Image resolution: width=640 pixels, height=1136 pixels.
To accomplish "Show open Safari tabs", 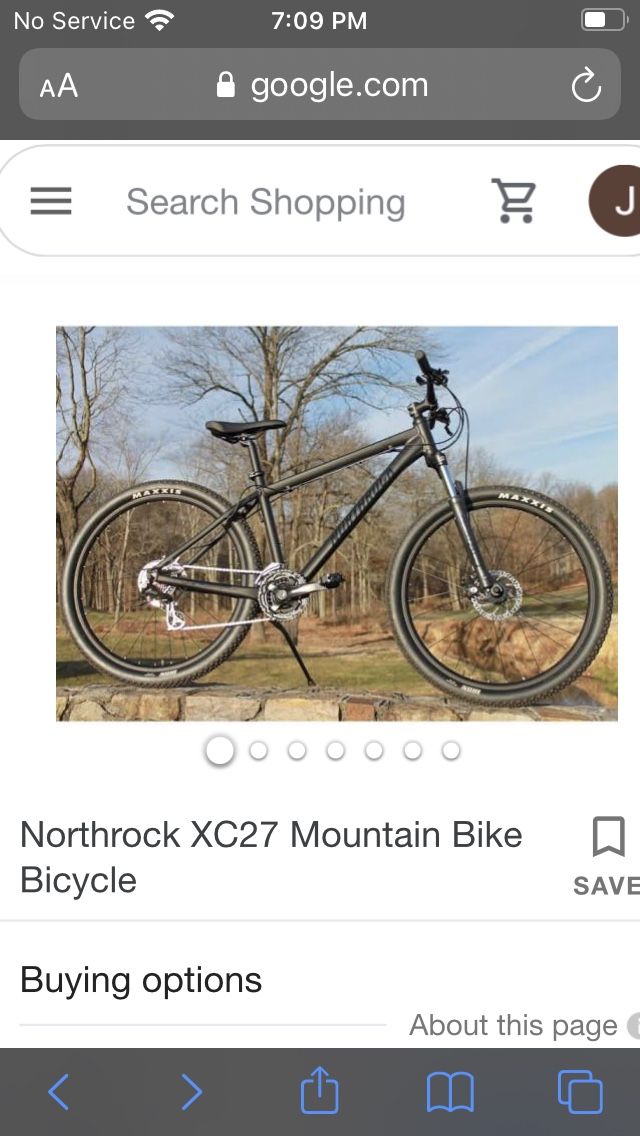I will (x=580, y=1092).
